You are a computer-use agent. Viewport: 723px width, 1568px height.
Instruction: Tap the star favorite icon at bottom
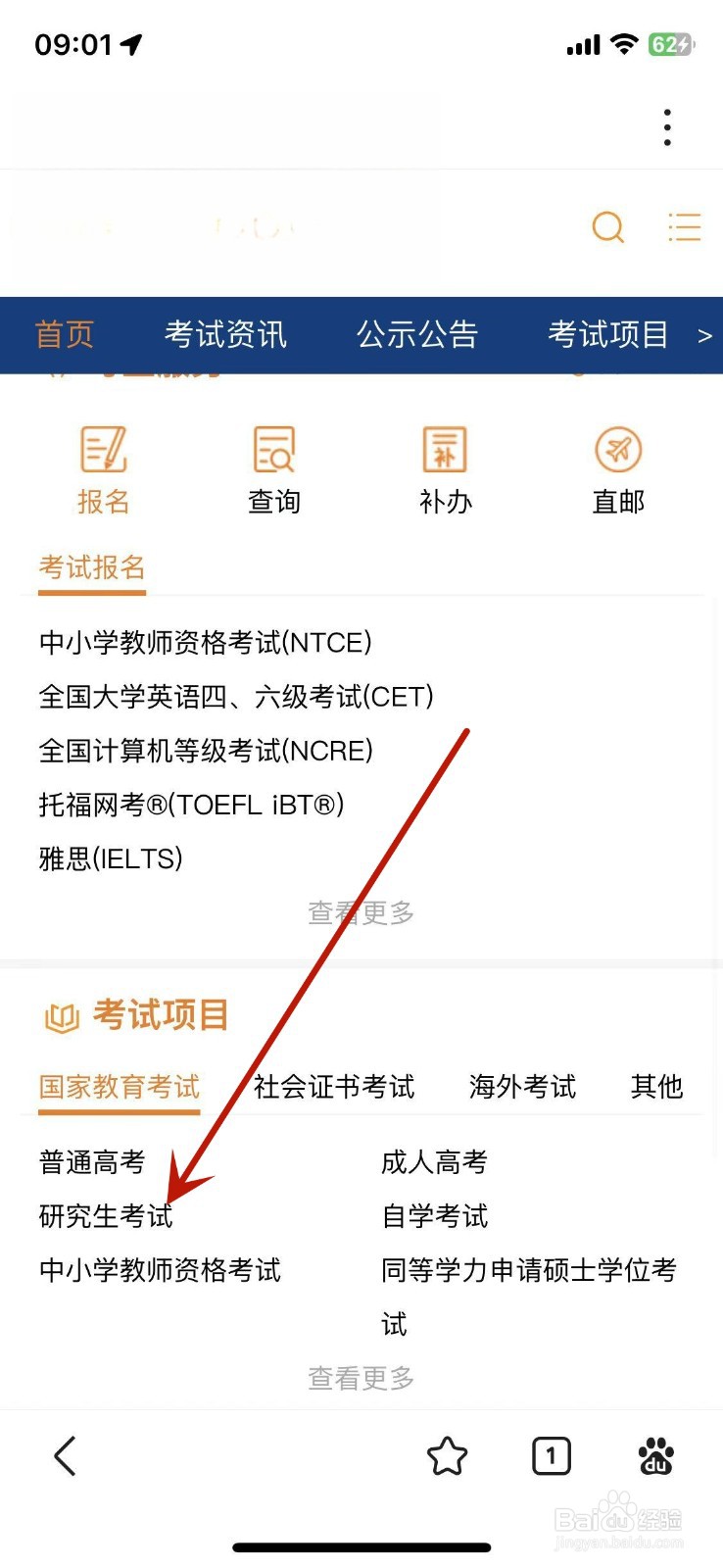[x=448, y=1457]
